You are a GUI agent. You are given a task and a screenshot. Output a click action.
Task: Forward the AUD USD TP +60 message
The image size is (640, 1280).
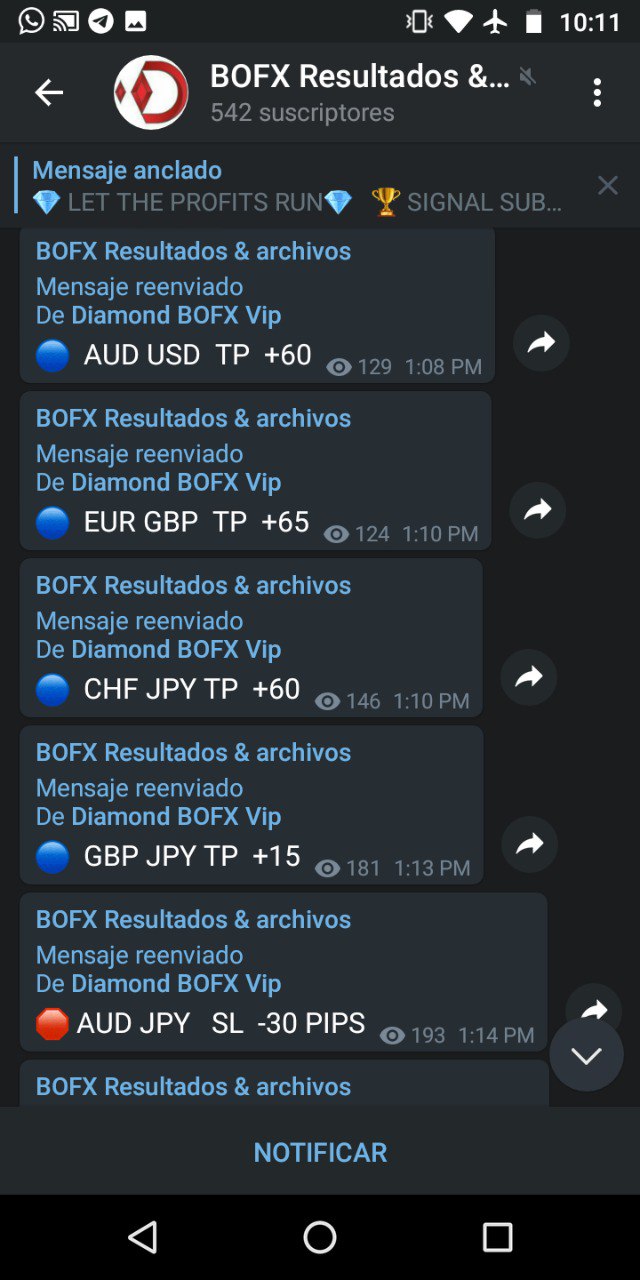[x=541, y=343]
